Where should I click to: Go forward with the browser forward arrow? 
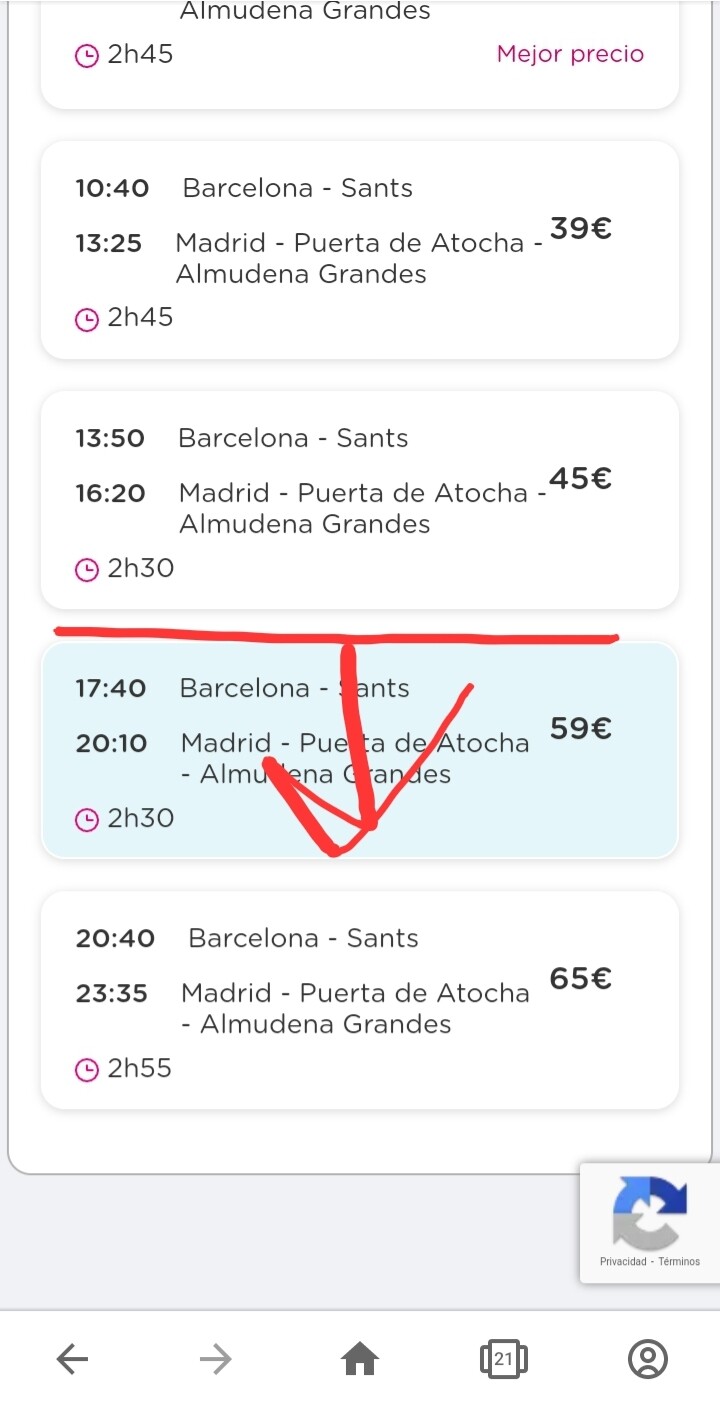(x=215, y=1358)
